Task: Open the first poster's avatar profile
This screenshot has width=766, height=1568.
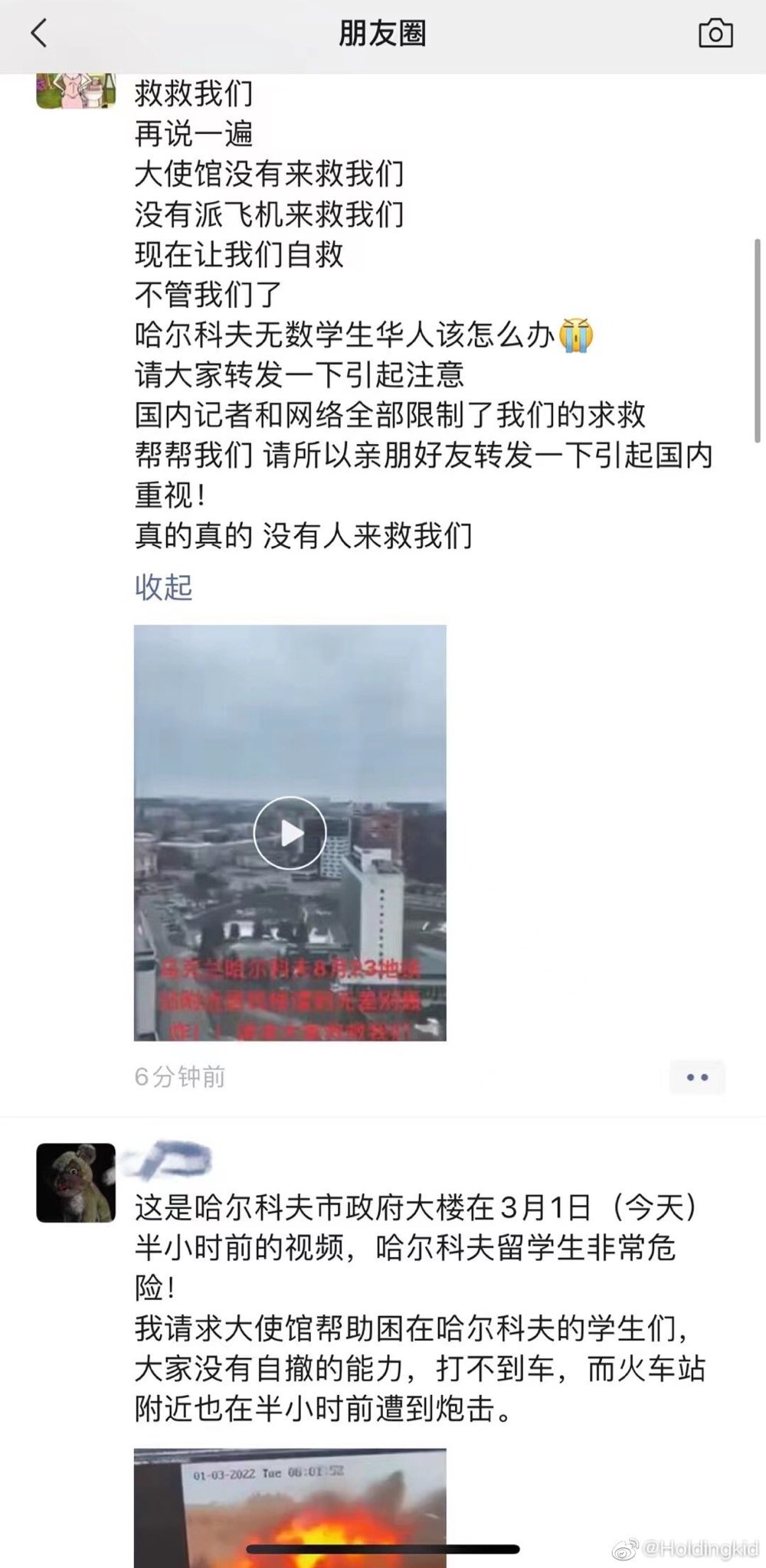Action: [x=75, y=91]
